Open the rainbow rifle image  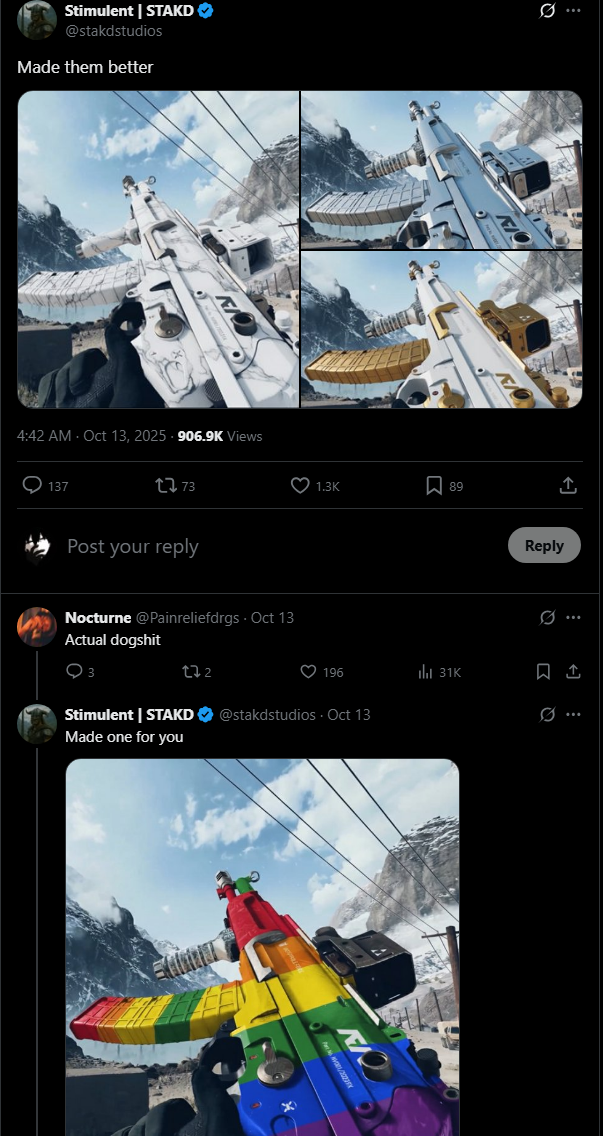point(262,946)
